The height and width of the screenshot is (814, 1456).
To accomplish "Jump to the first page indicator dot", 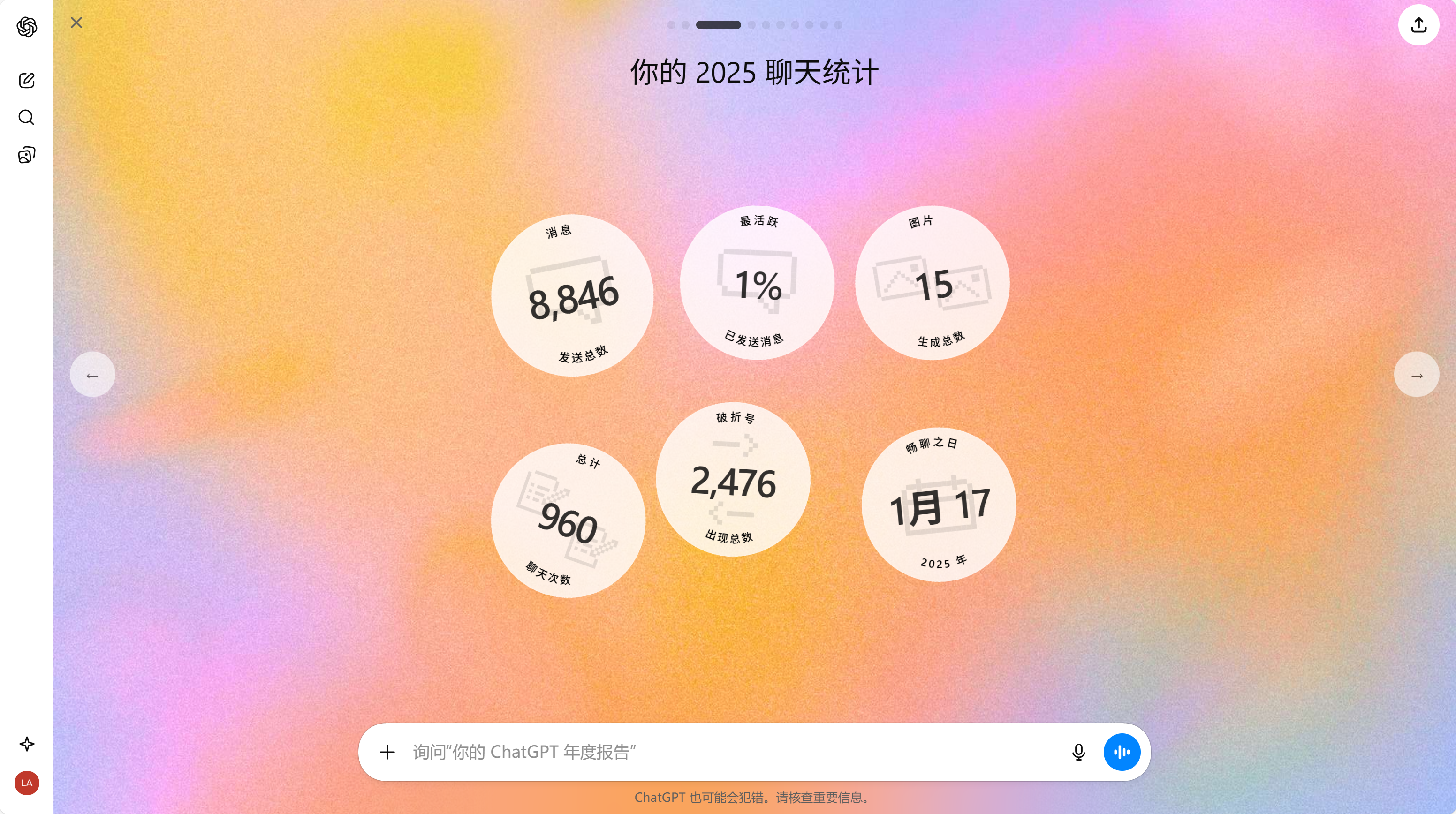I will (x=671, y=25).
